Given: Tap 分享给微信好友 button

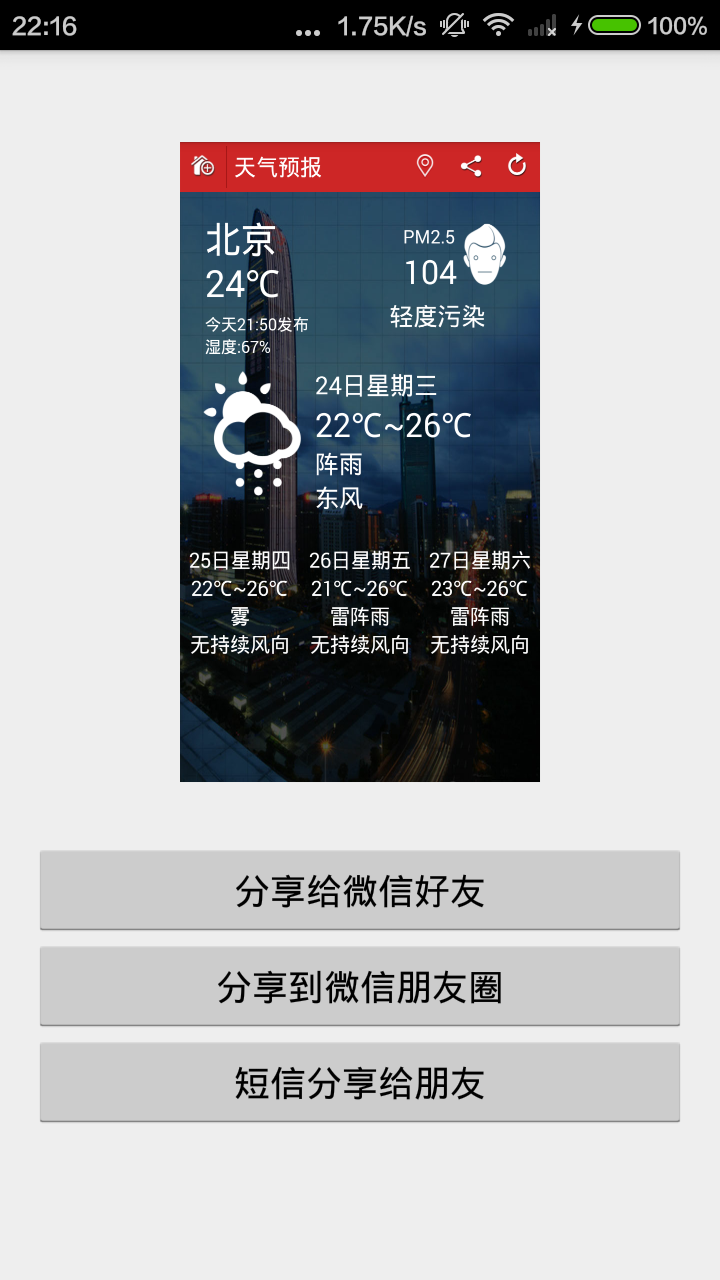Looking at the screenshot, I should (x=360, y=890).
